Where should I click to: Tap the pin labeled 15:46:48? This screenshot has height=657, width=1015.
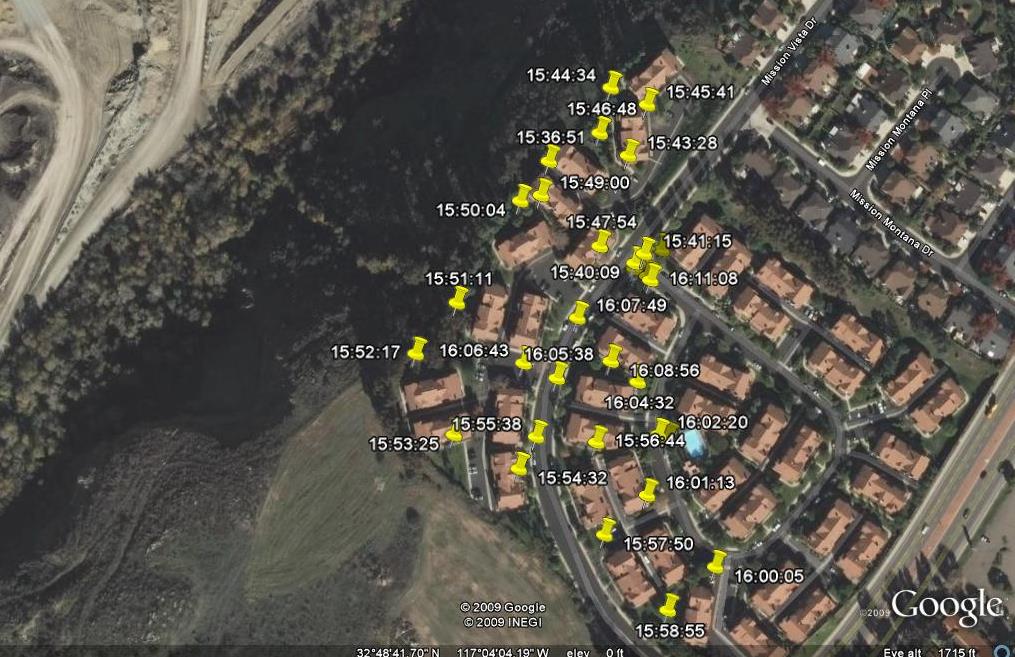click(601, 128)
